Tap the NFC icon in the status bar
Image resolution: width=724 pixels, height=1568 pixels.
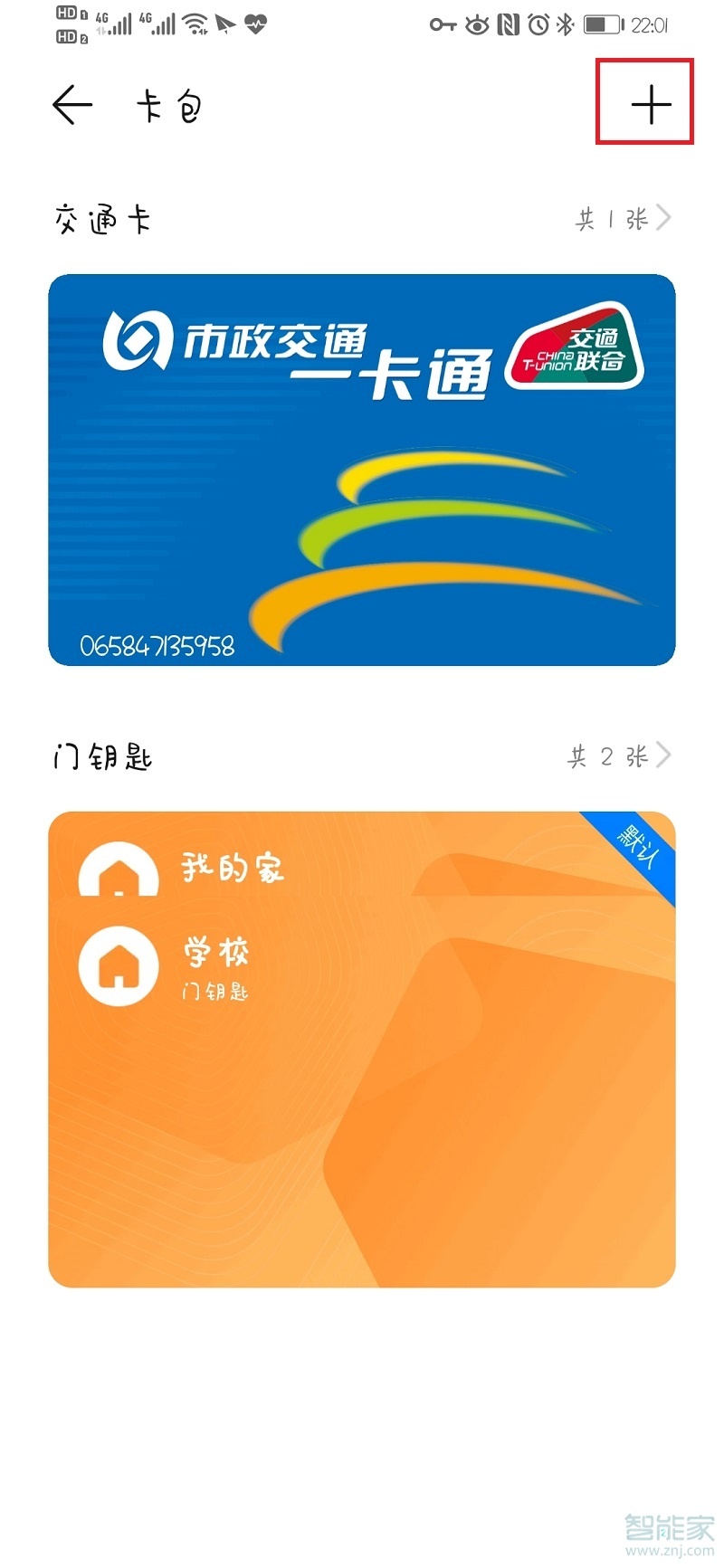507,24
